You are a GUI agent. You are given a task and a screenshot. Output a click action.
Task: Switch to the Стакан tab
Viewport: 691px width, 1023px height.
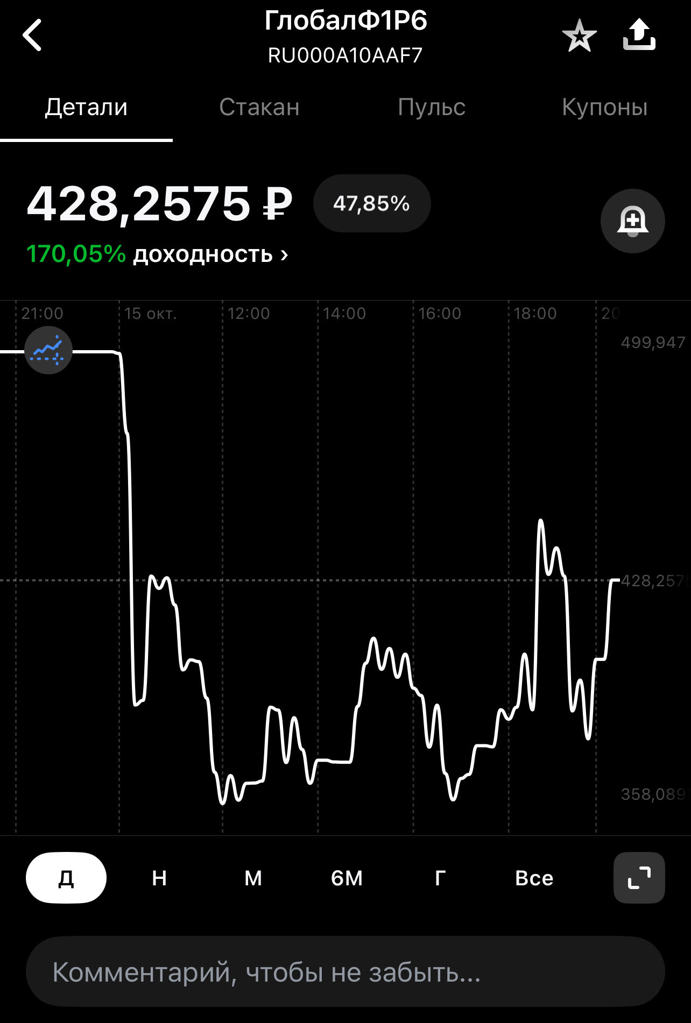click(x=259, y=107)
